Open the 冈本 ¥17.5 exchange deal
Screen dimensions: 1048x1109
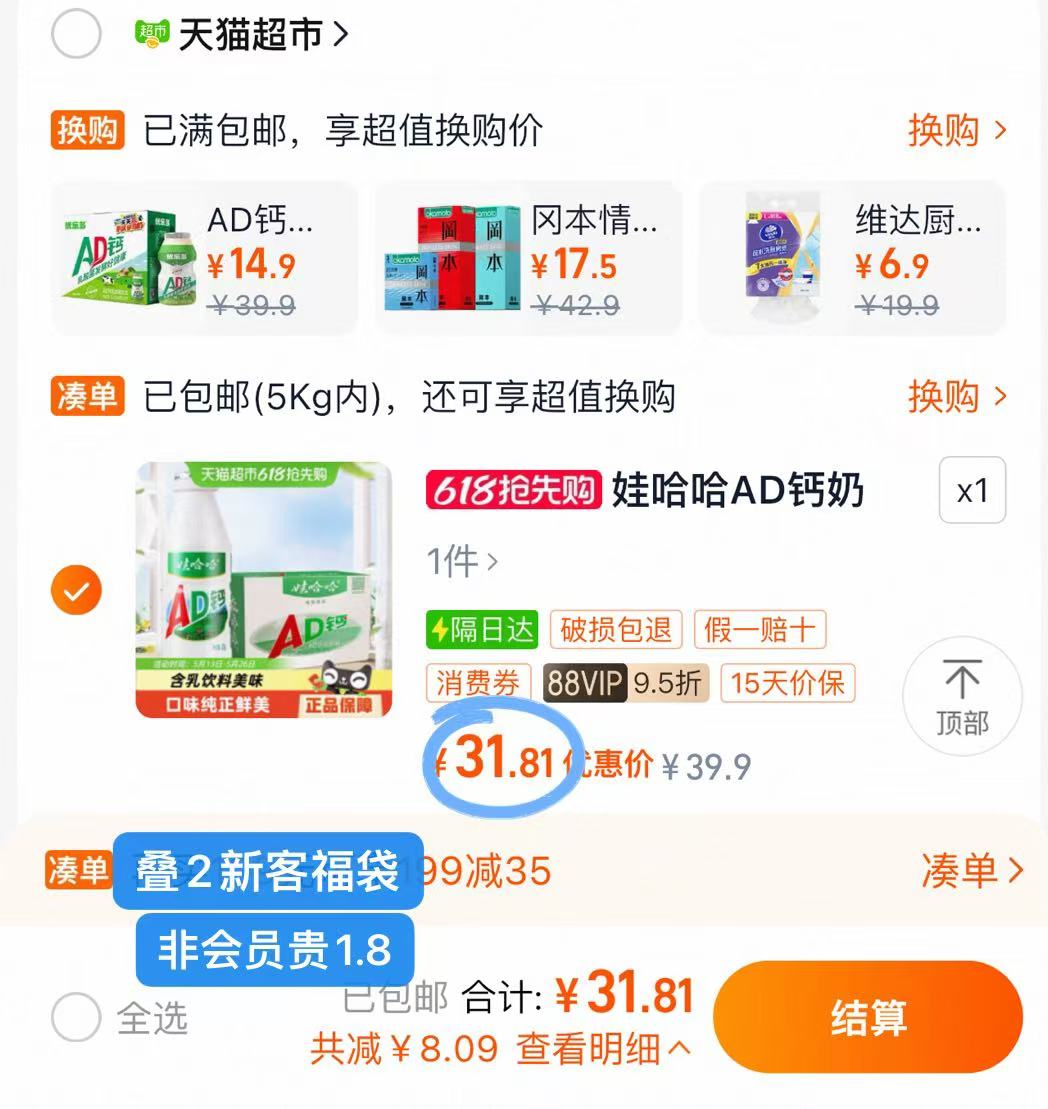click(x=528, y=258)
